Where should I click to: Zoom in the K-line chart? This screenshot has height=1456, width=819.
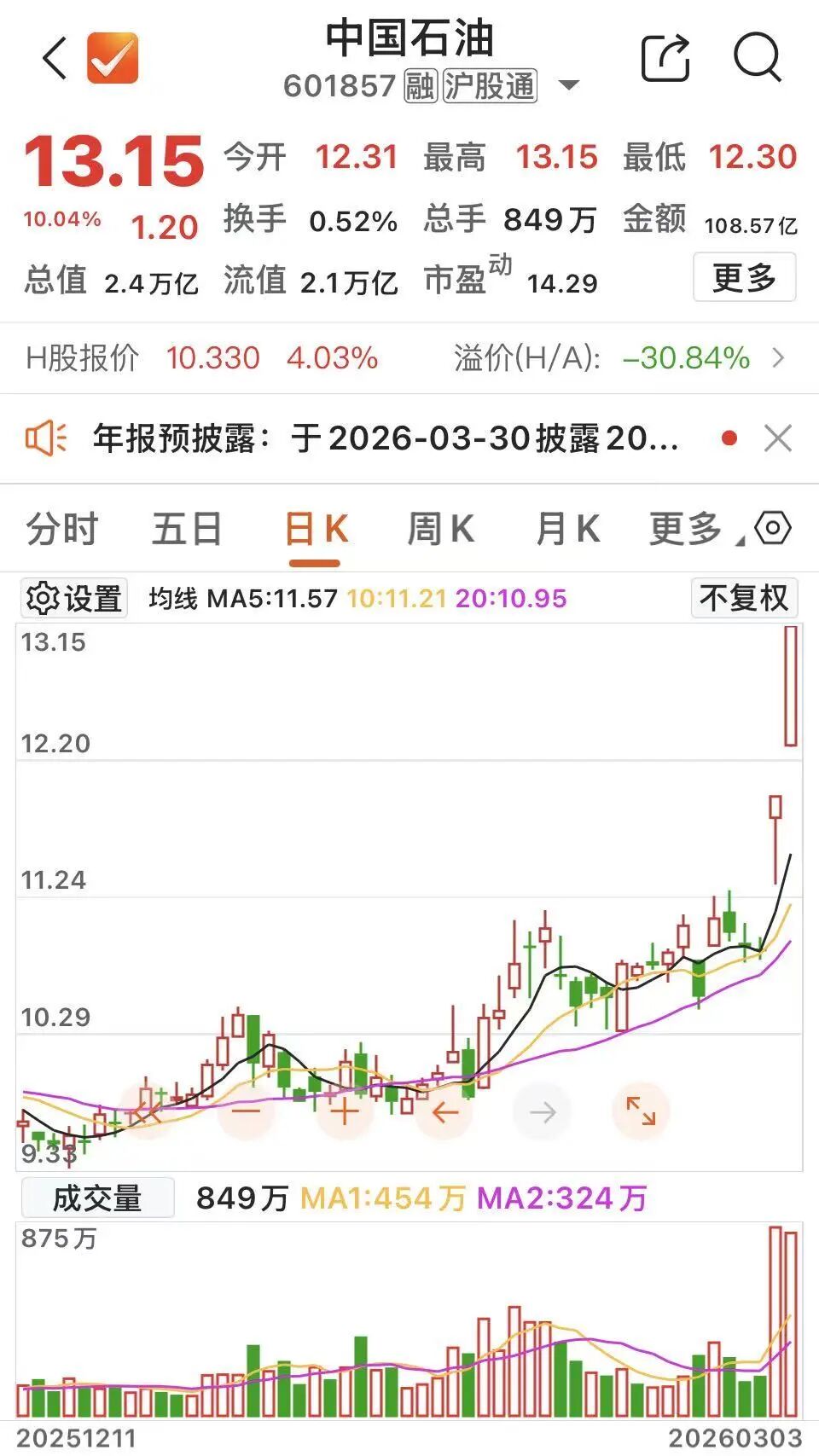[344, 1111]
